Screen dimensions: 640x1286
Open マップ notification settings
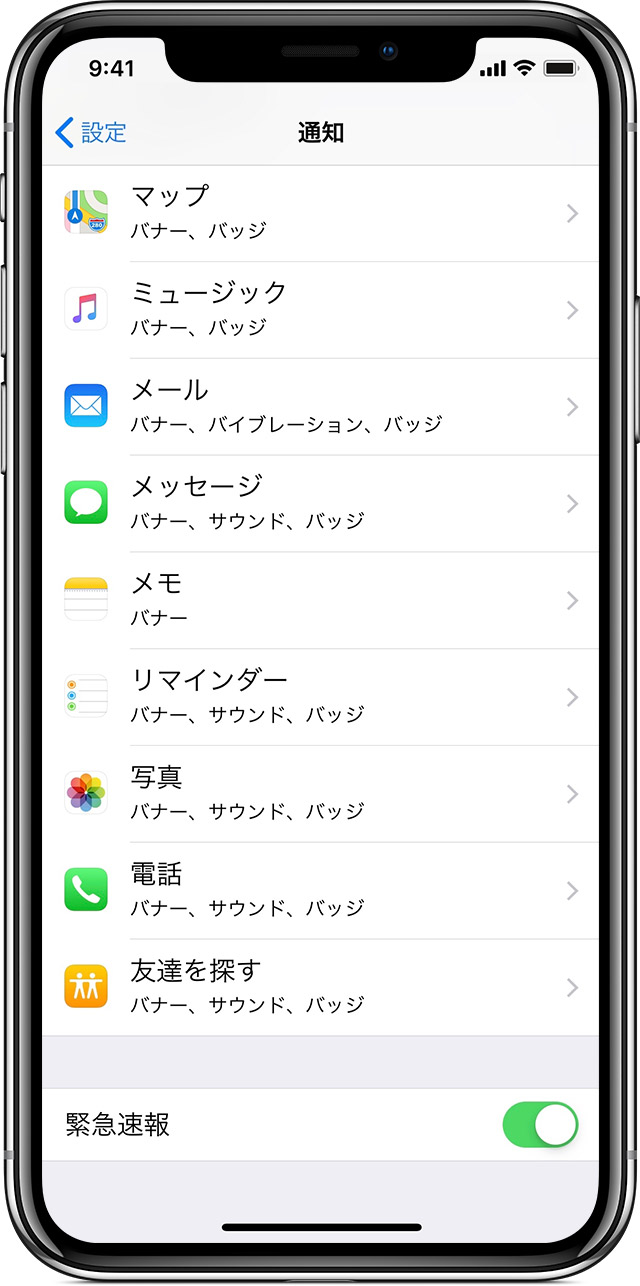coord(320,214)
